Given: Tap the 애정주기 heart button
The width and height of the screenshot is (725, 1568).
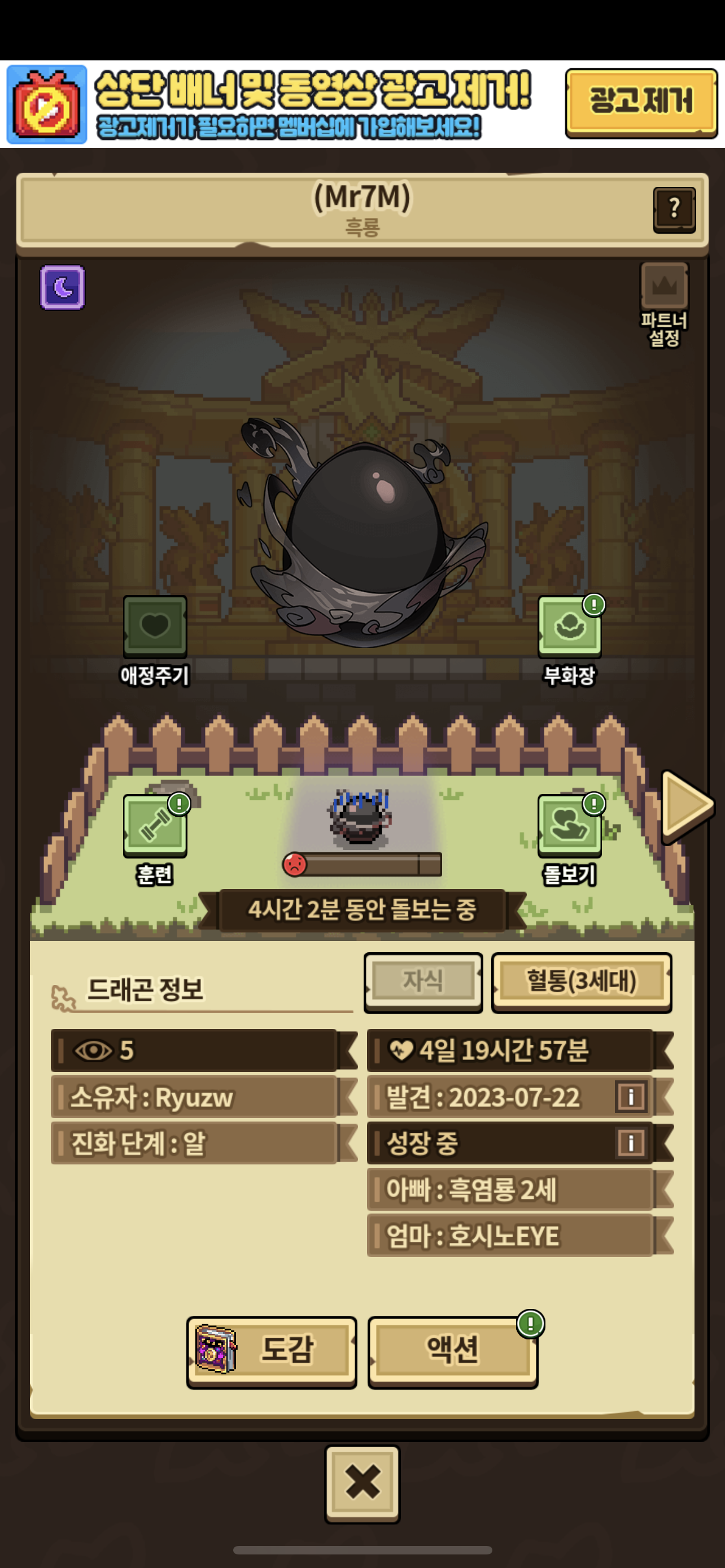Looking at the screenshot, I should click(155, 627).
